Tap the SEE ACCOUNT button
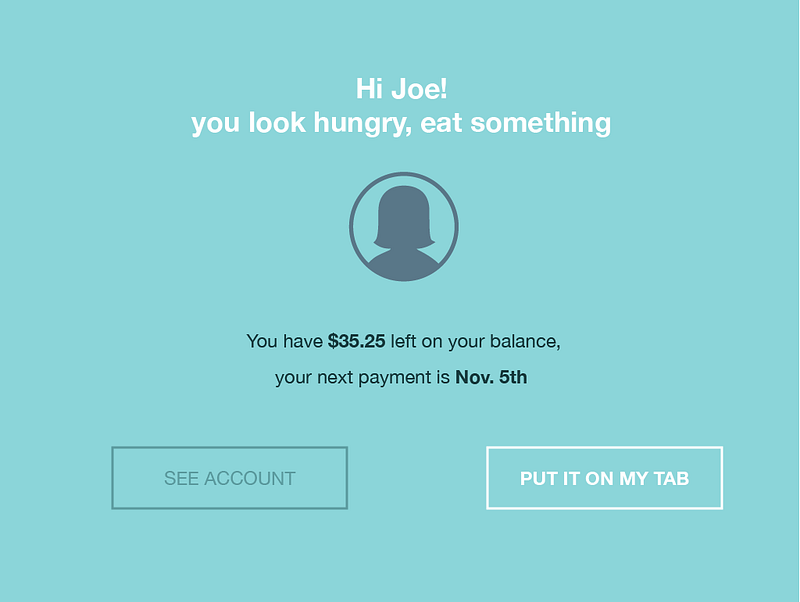 229,478
